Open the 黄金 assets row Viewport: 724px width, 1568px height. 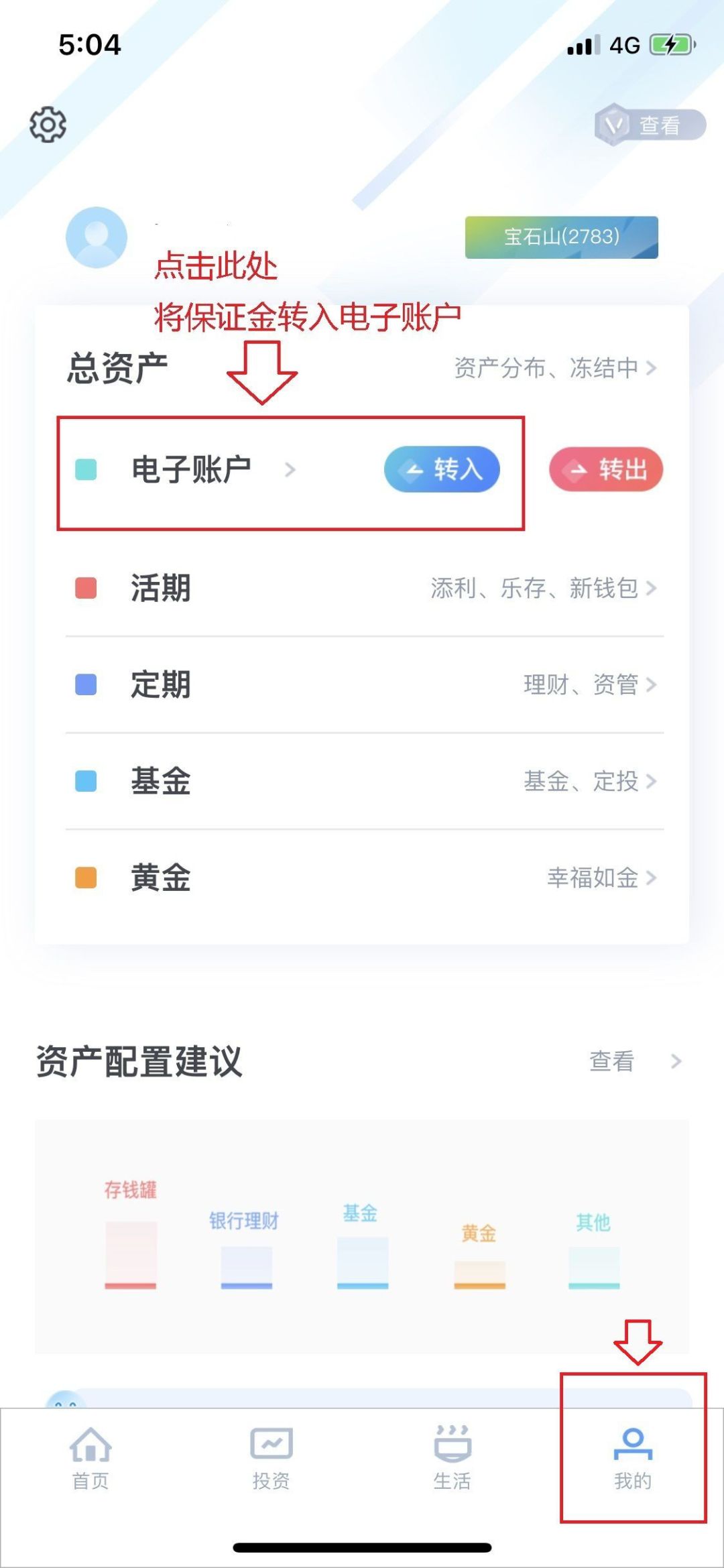(x=365, y=878)
